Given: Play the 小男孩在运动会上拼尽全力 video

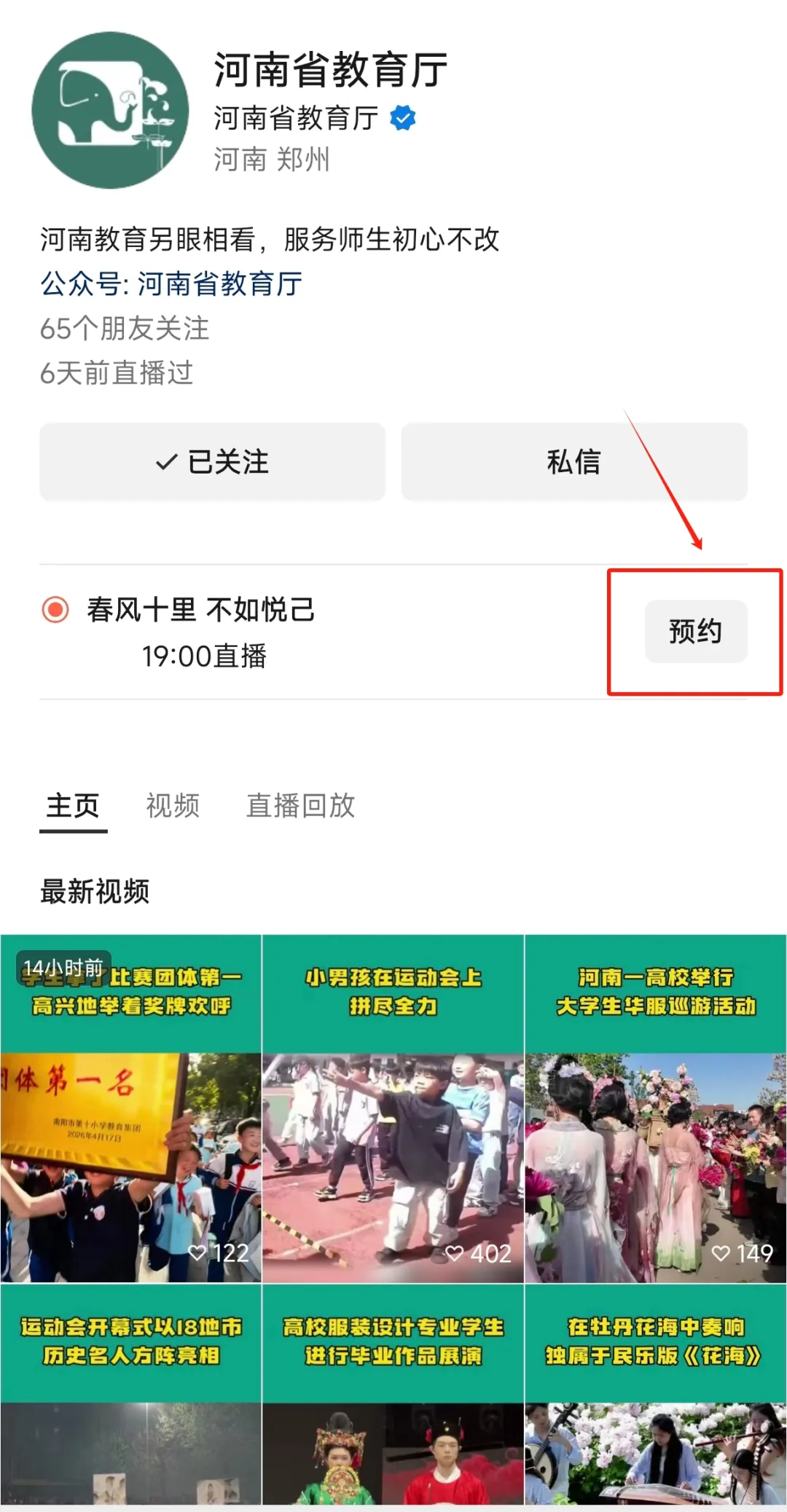Looking at the screenshot, I should [x=393, y=1108].
